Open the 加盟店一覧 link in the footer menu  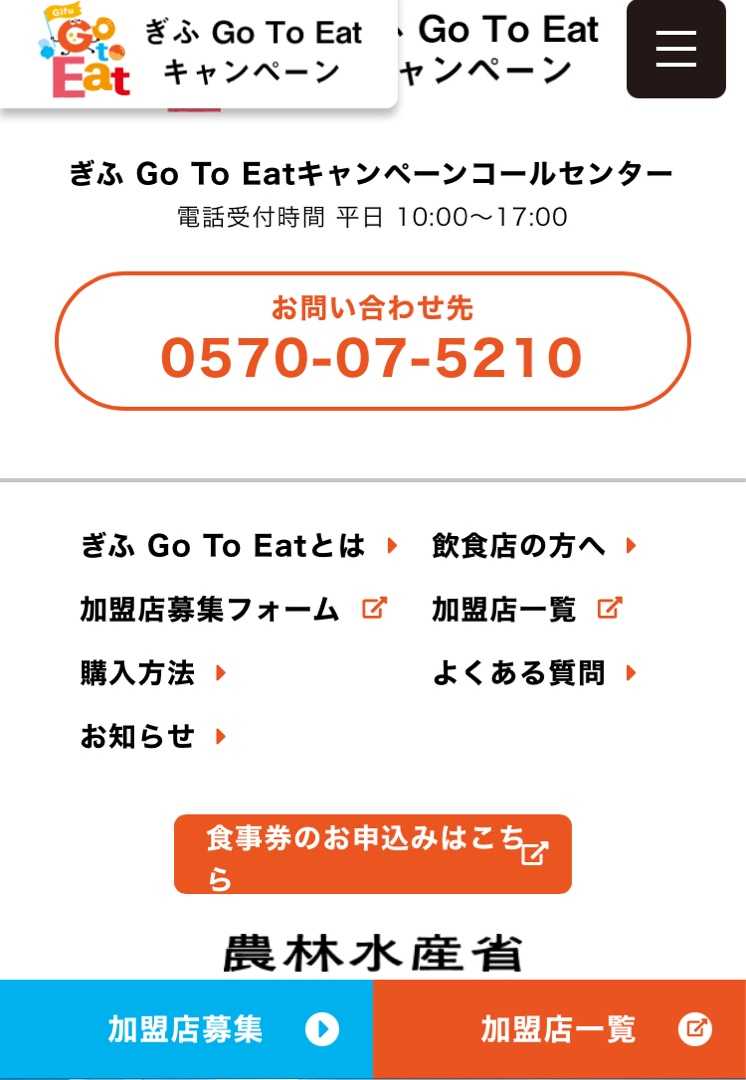pos(526,609)
